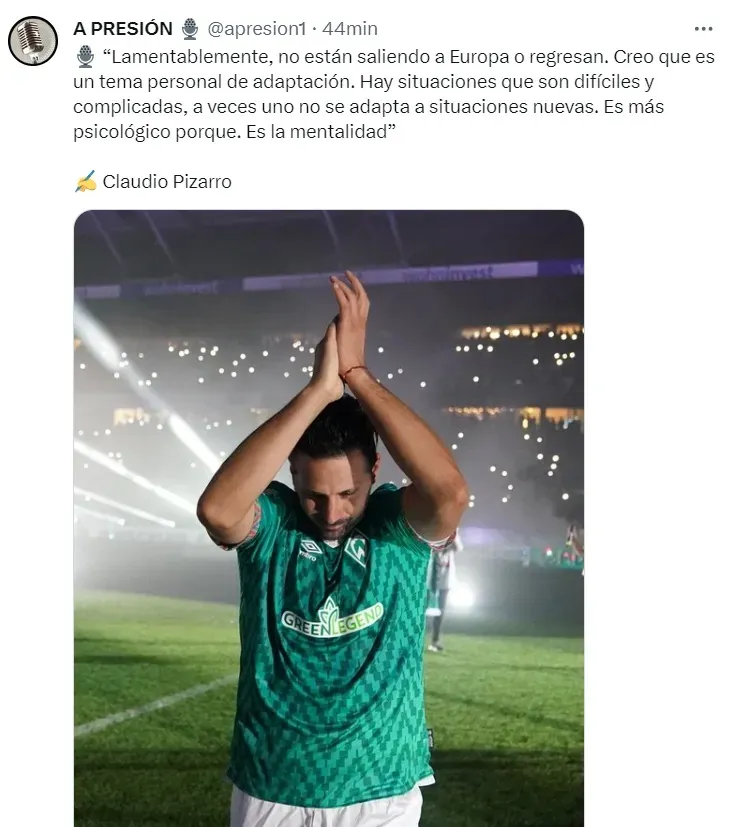Screen dimensions: 735x827
Task: Click the writing-hand emoji before Claudio Pizarro
Action: pyautogui.click(x=86, y=182)
